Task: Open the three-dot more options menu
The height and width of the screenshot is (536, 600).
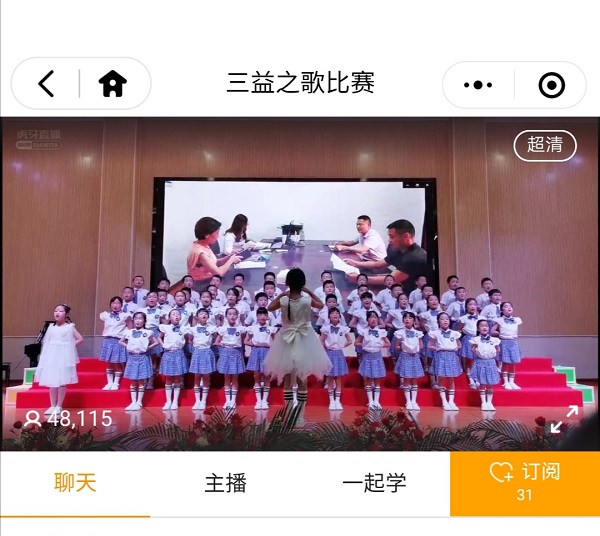Action: click(x=479, y=85)
